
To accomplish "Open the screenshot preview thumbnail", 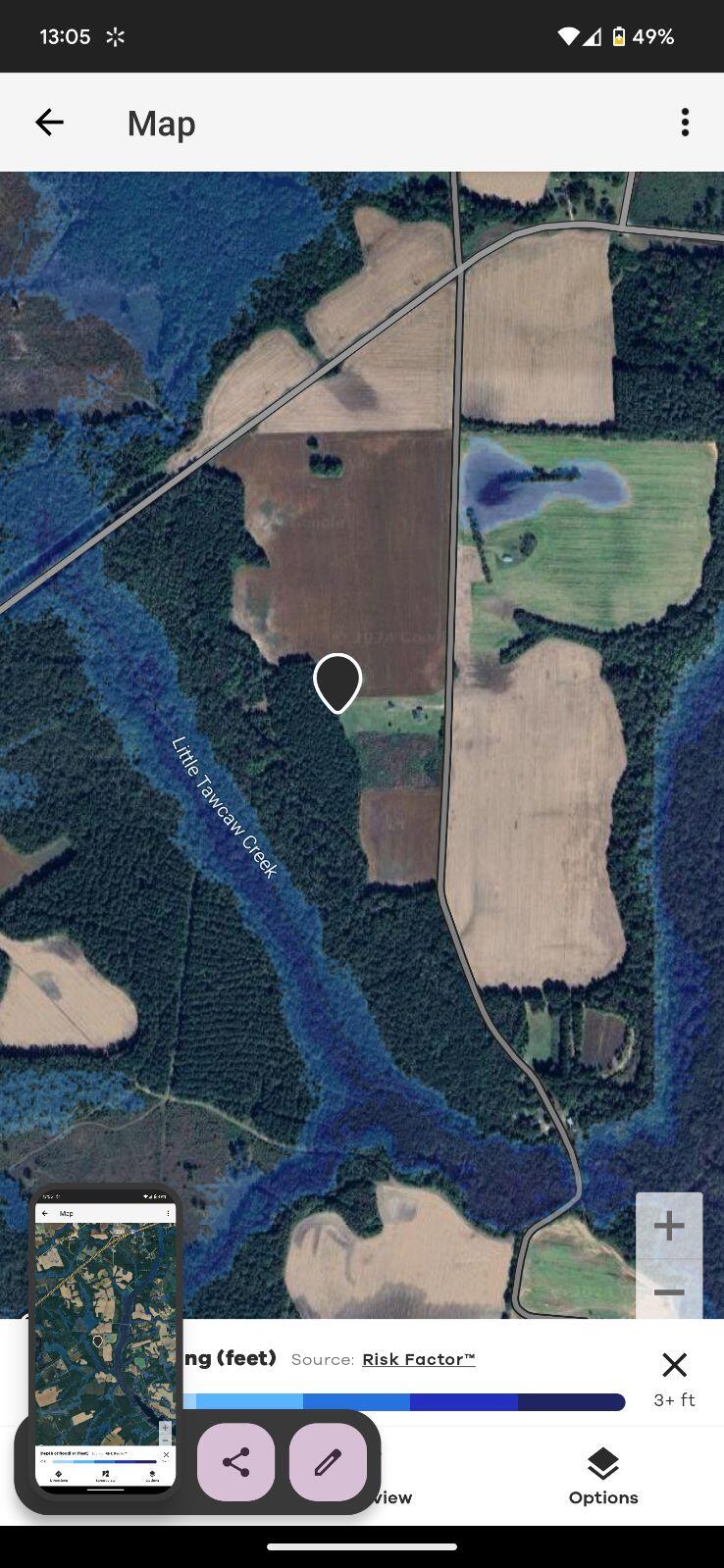I will 105,1341.
